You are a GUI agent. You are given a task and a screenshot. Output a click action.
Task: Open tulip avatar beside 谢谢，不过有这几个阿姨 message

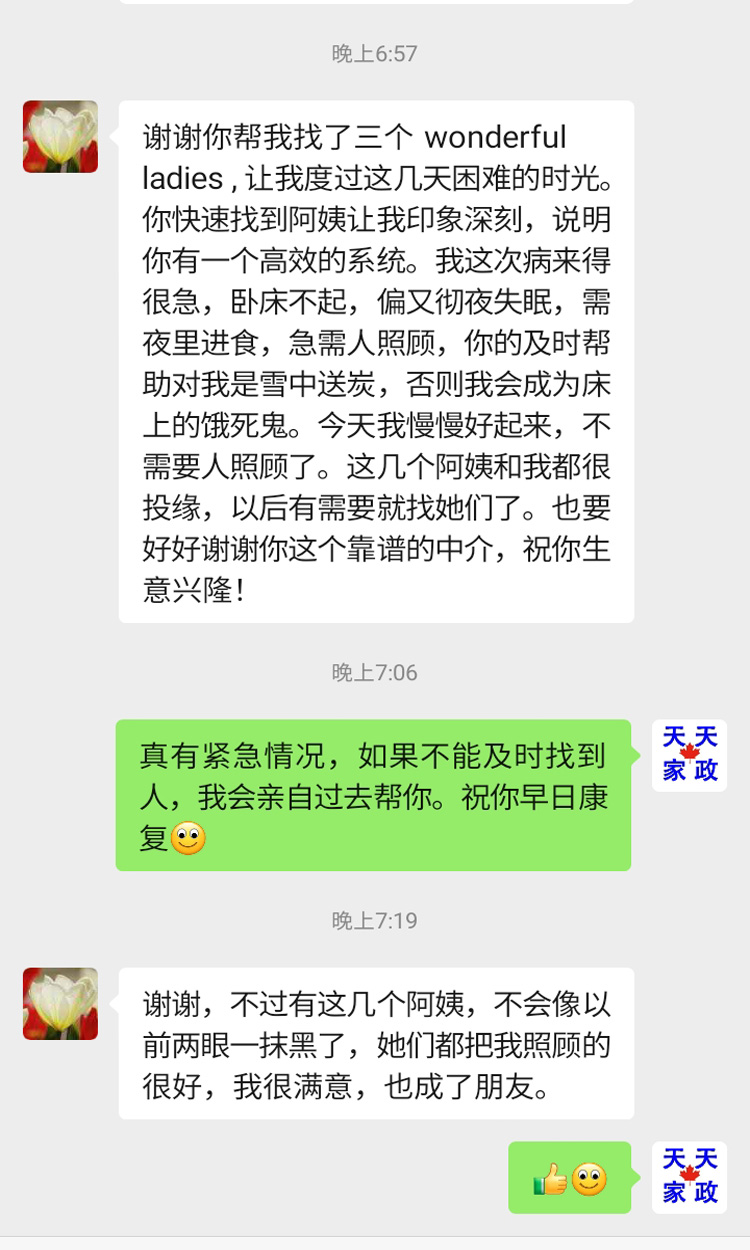(x=60, y=1003)
